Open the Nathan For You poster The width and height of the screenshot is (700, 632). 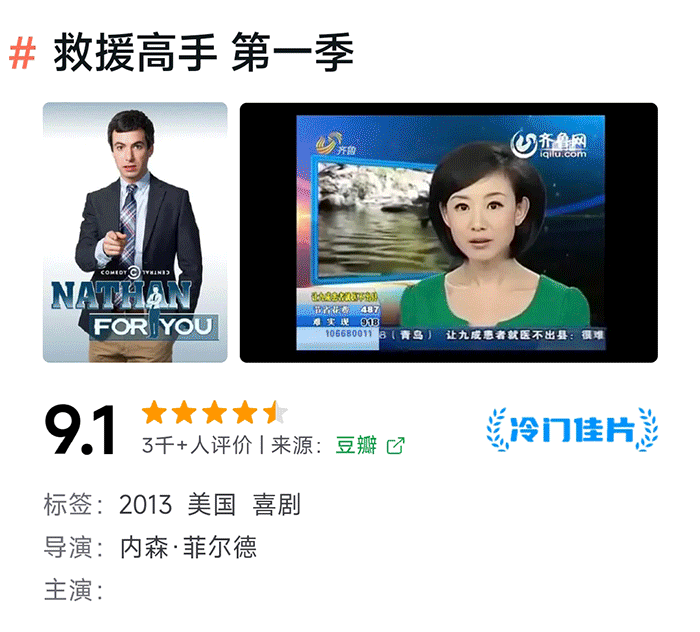(135, 232)
